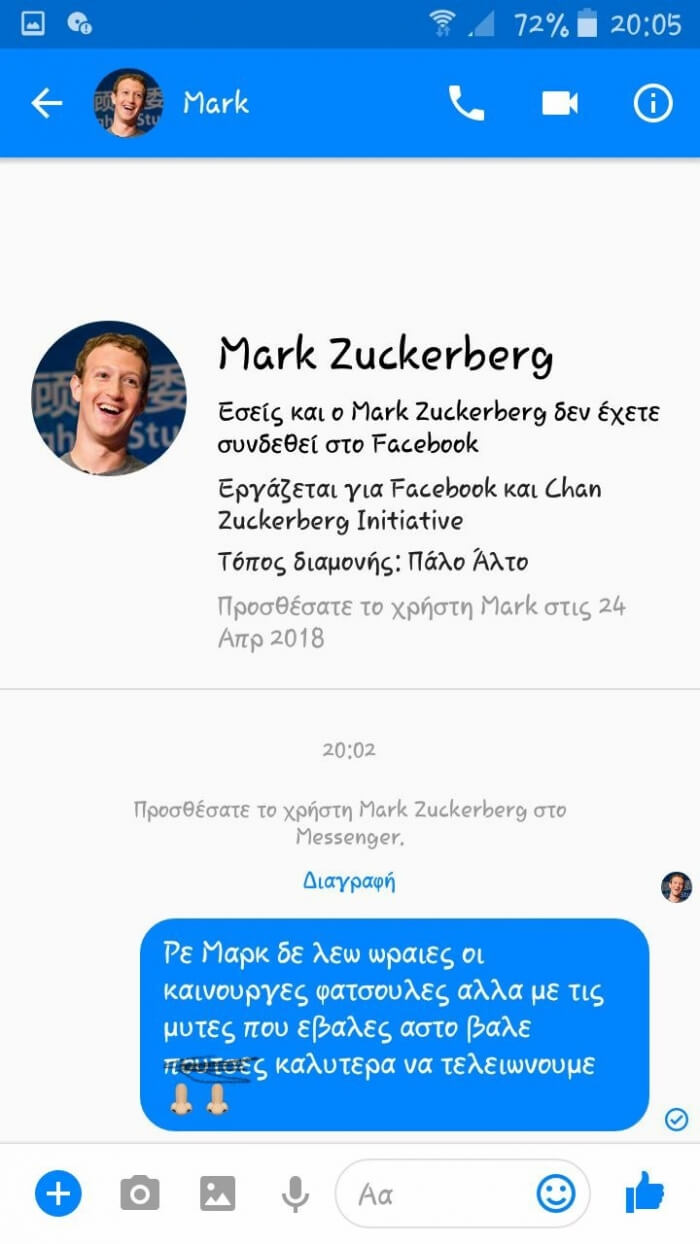This screenshot has height=1244, width=700.
Task: Go back using the arrow icon
Action: [46, 103]
